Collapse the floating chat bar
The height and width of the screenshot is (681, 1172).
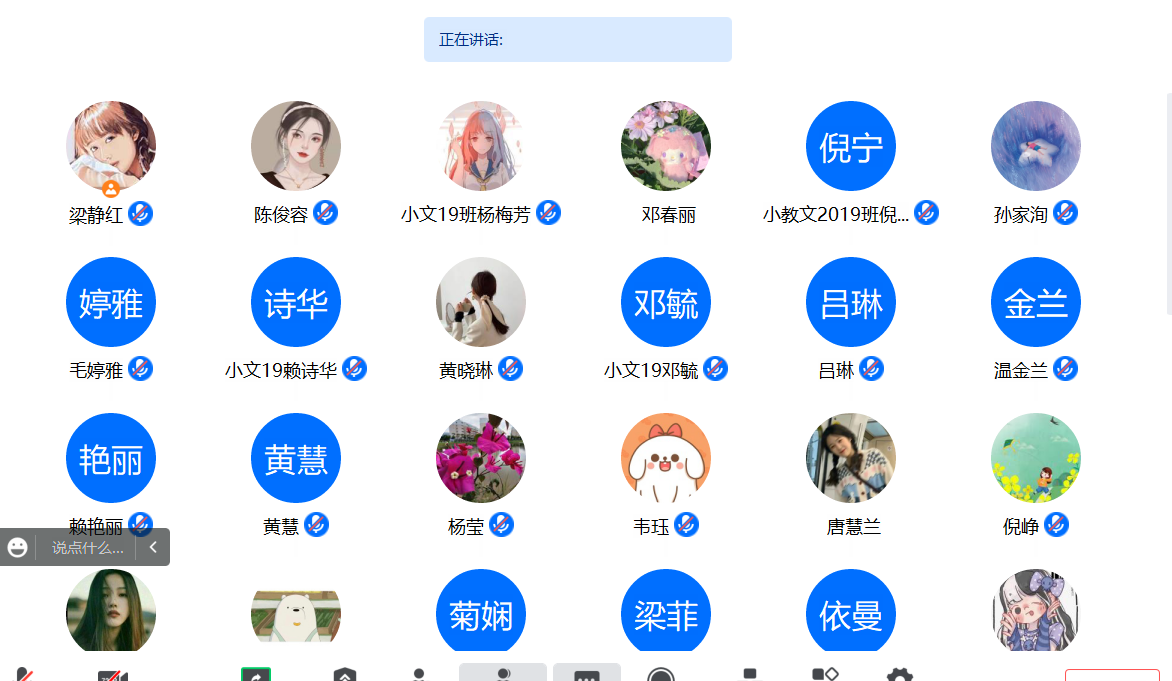(x=153, y=547)
